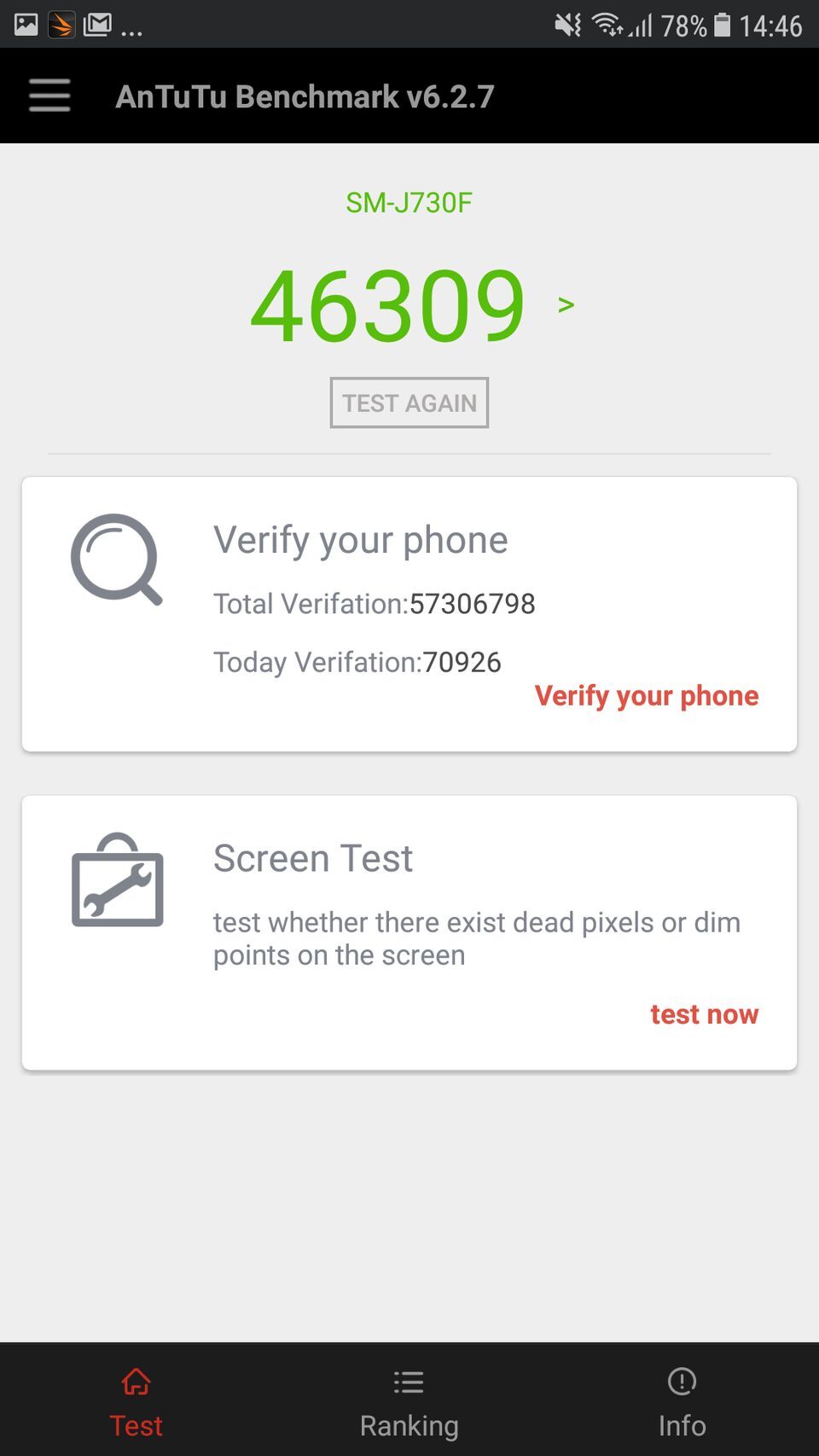Viewport: 819px width, 1456px height.
Task: Open the hamburger drawer menu
Action: [49, 96]
